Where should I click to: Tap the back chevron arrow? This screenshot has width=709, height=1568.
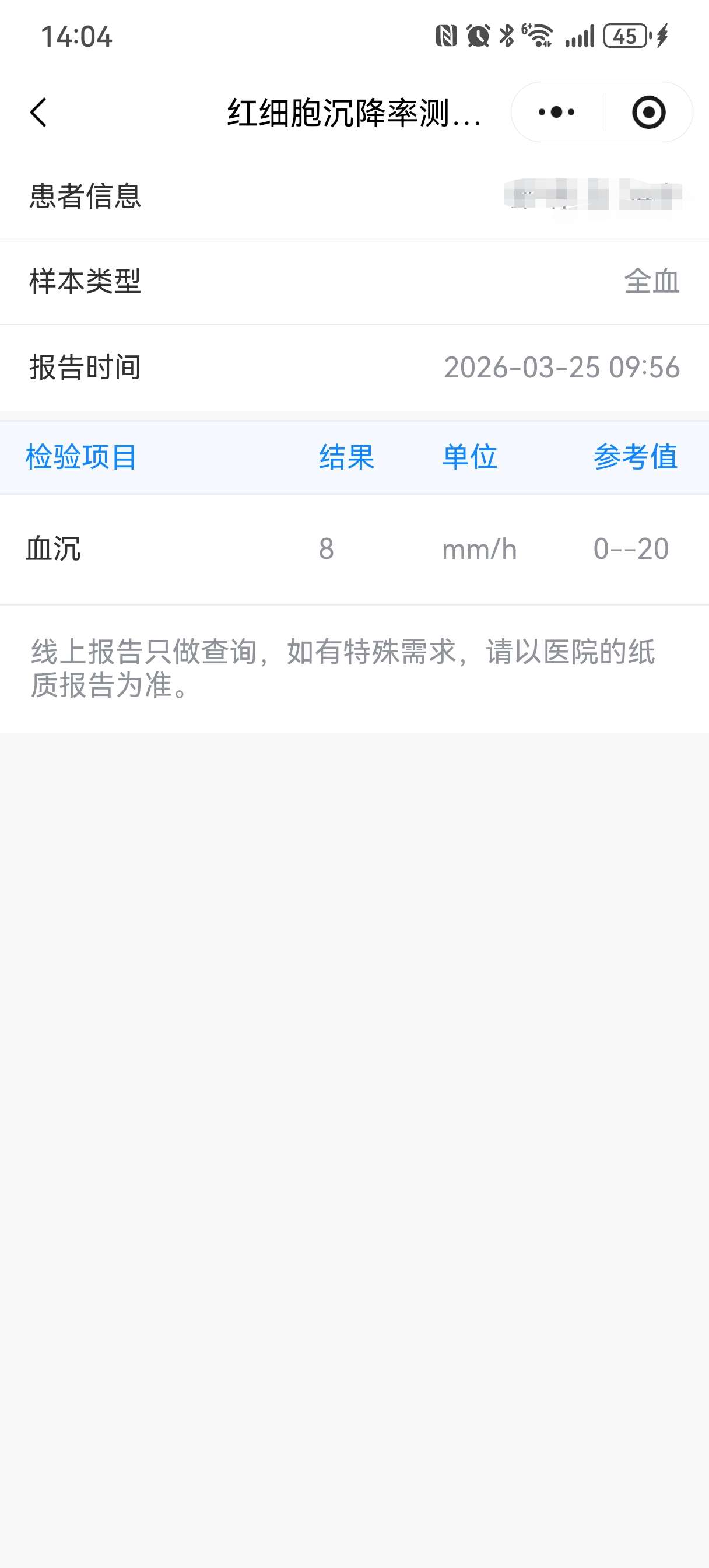click(38, 112)
